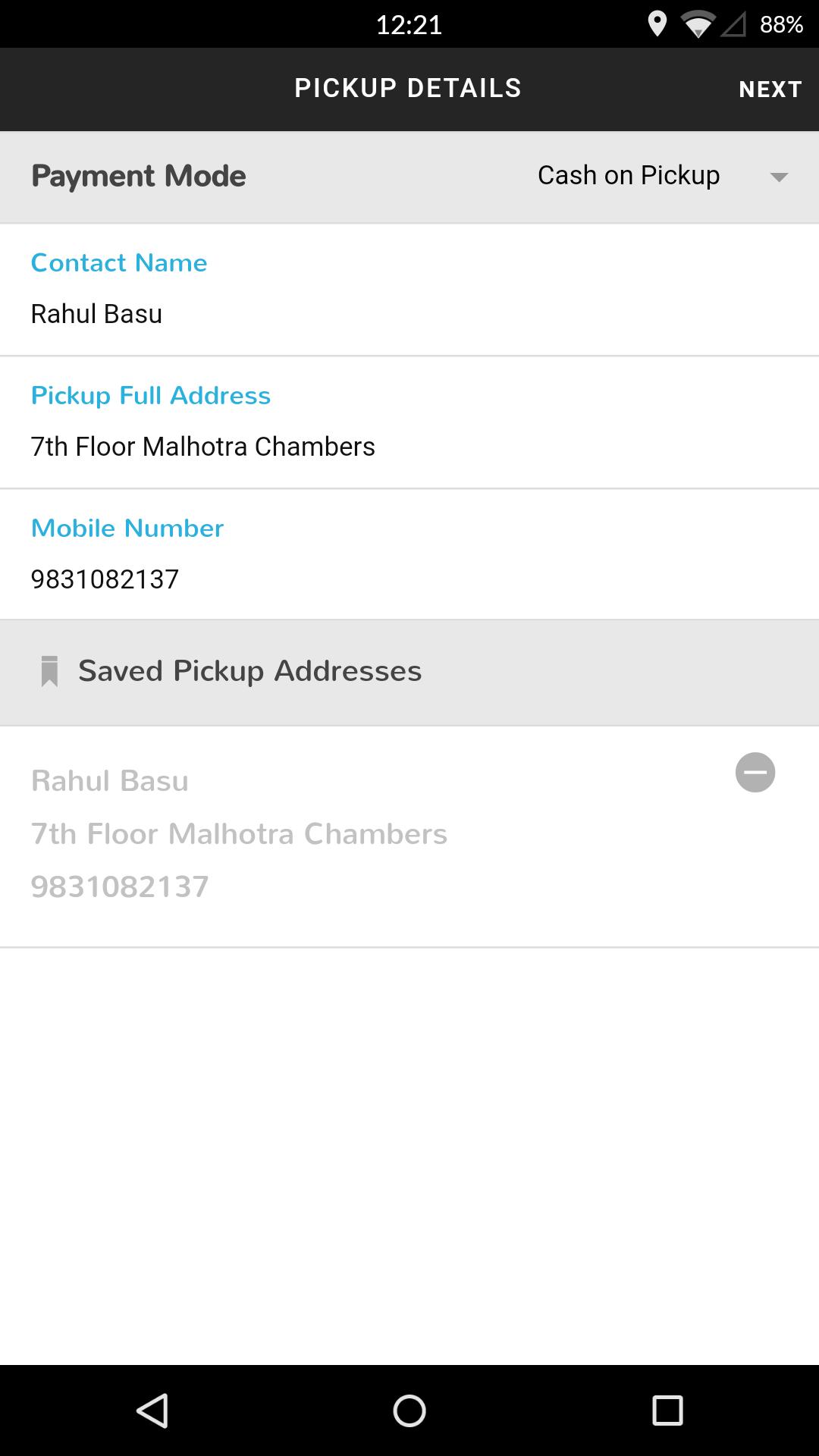Edit the Contact Name field
819x1456 pixels.
409,313
